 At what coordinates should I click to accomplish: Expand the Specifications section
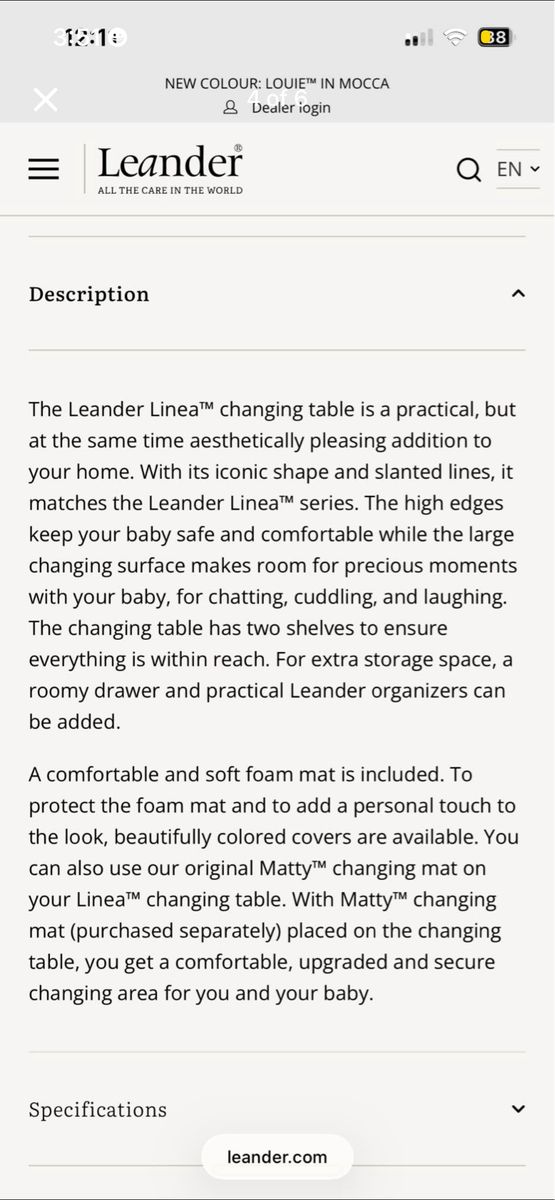pyautogui.click(x=277, y=1109)
